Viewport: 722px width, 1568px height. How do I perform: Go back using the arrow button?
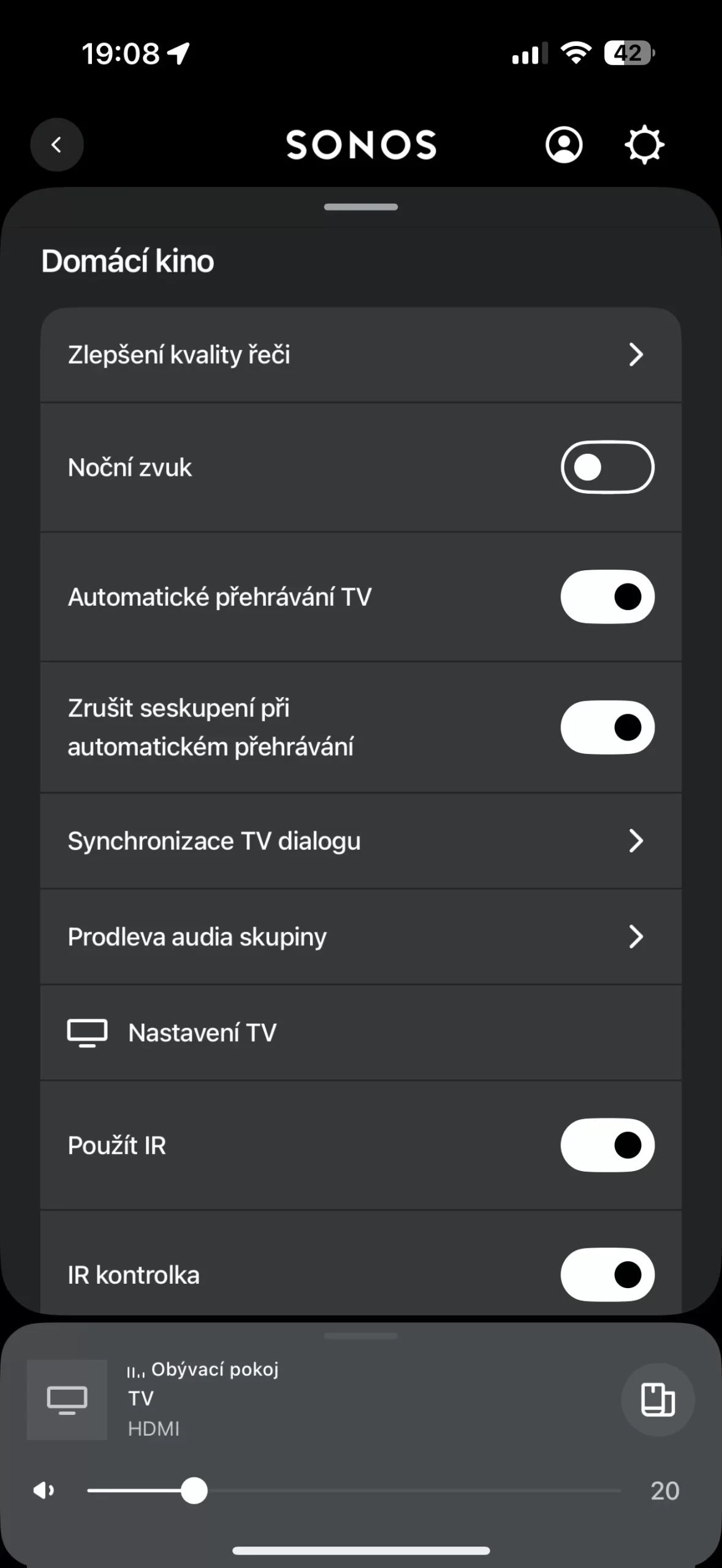tap(57, 145)
